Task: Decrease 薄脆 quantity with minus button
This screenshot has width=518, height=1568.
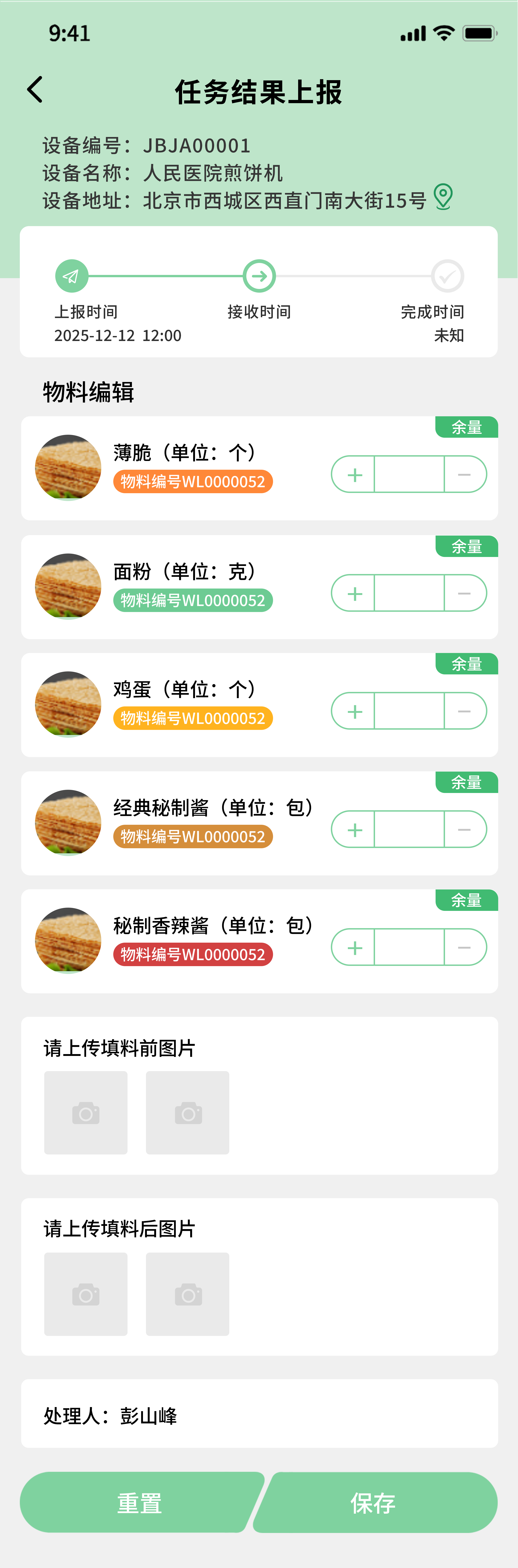Action: 464,475
